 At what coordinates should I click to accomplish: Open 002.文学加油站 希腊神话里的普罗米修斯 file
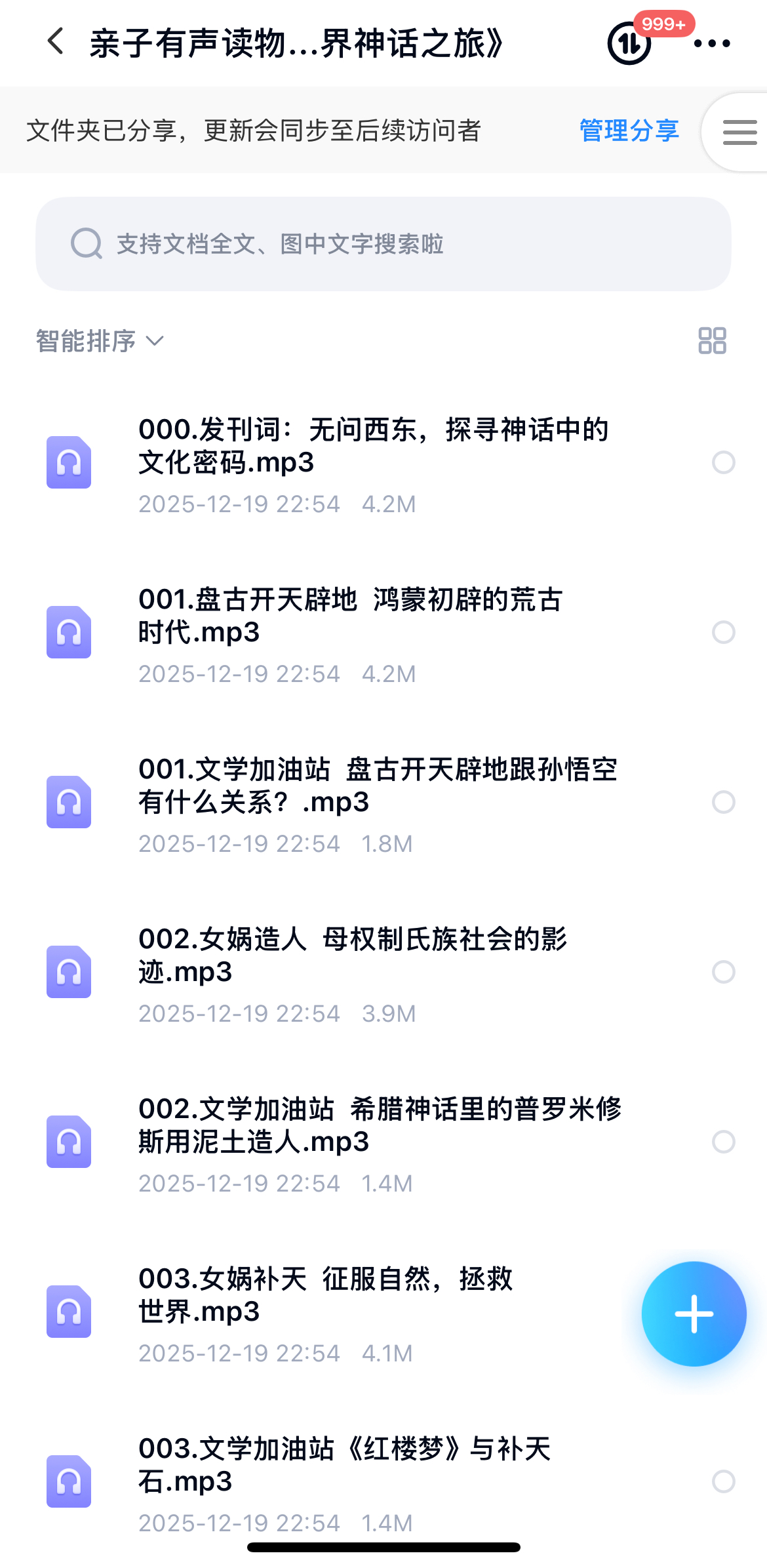pos(379,1125)
